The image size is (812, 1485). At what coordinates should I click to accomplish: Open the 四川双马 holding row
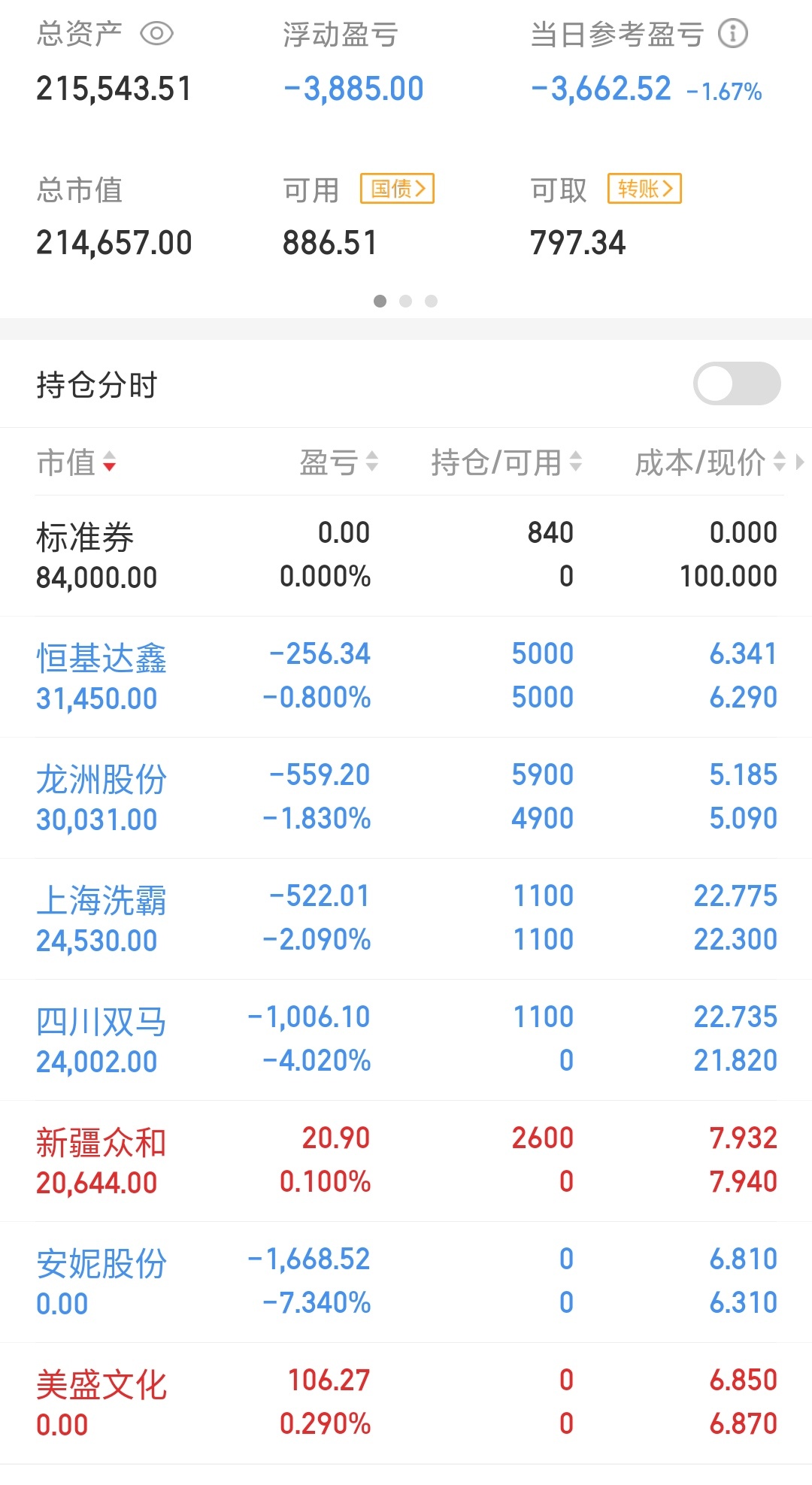click(406, 1040)
